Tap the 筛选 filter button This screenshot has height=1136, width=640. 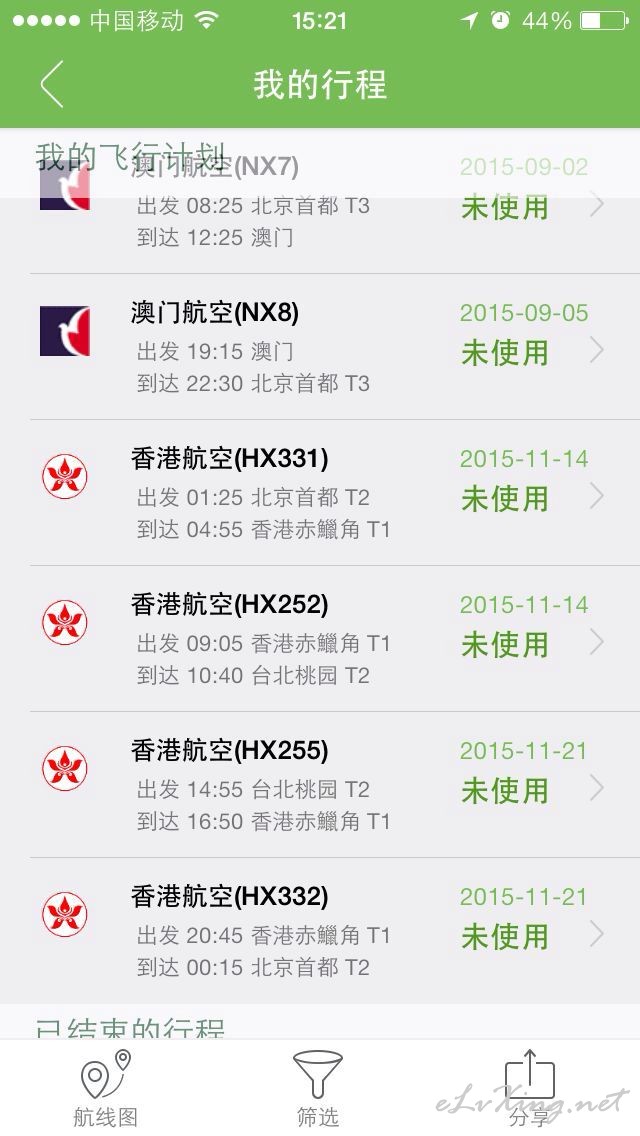tap(317, 1088)
